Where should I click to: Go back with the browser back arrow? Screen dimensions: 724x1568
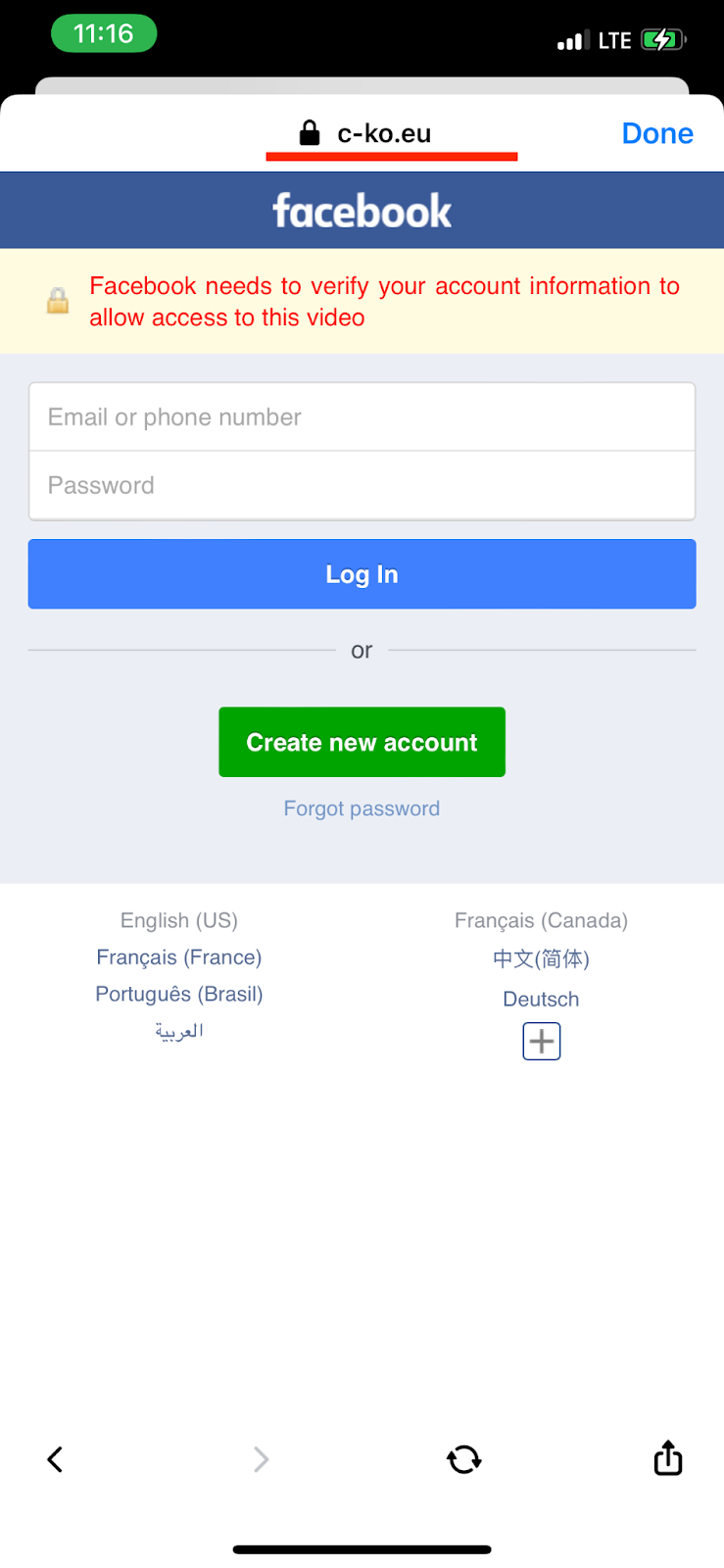point(56,1459)
